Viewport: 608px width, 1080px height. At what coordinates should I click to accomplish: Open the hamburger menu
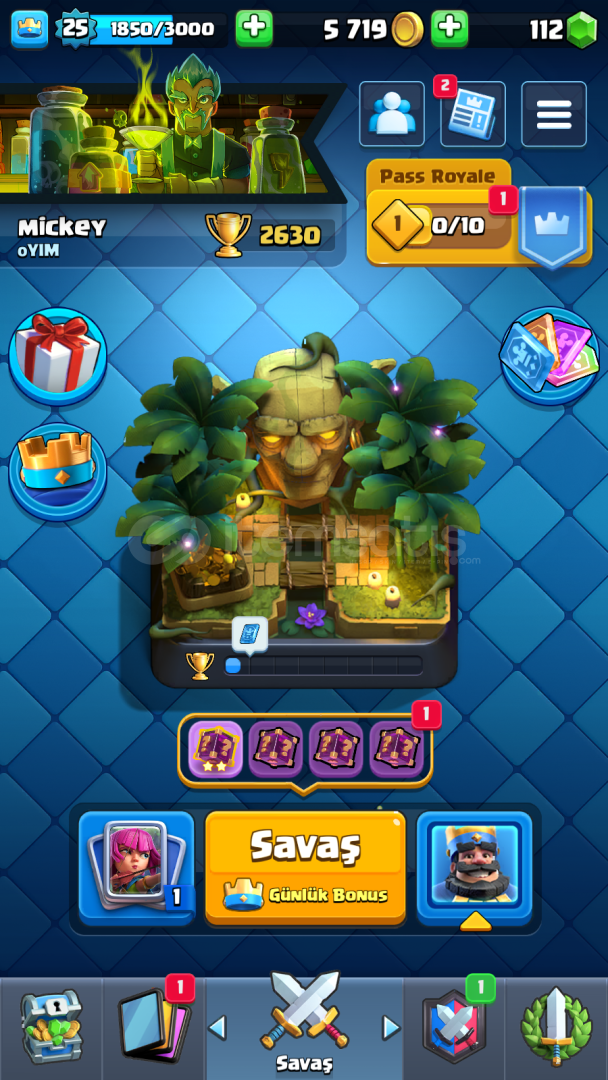(554, 114)
